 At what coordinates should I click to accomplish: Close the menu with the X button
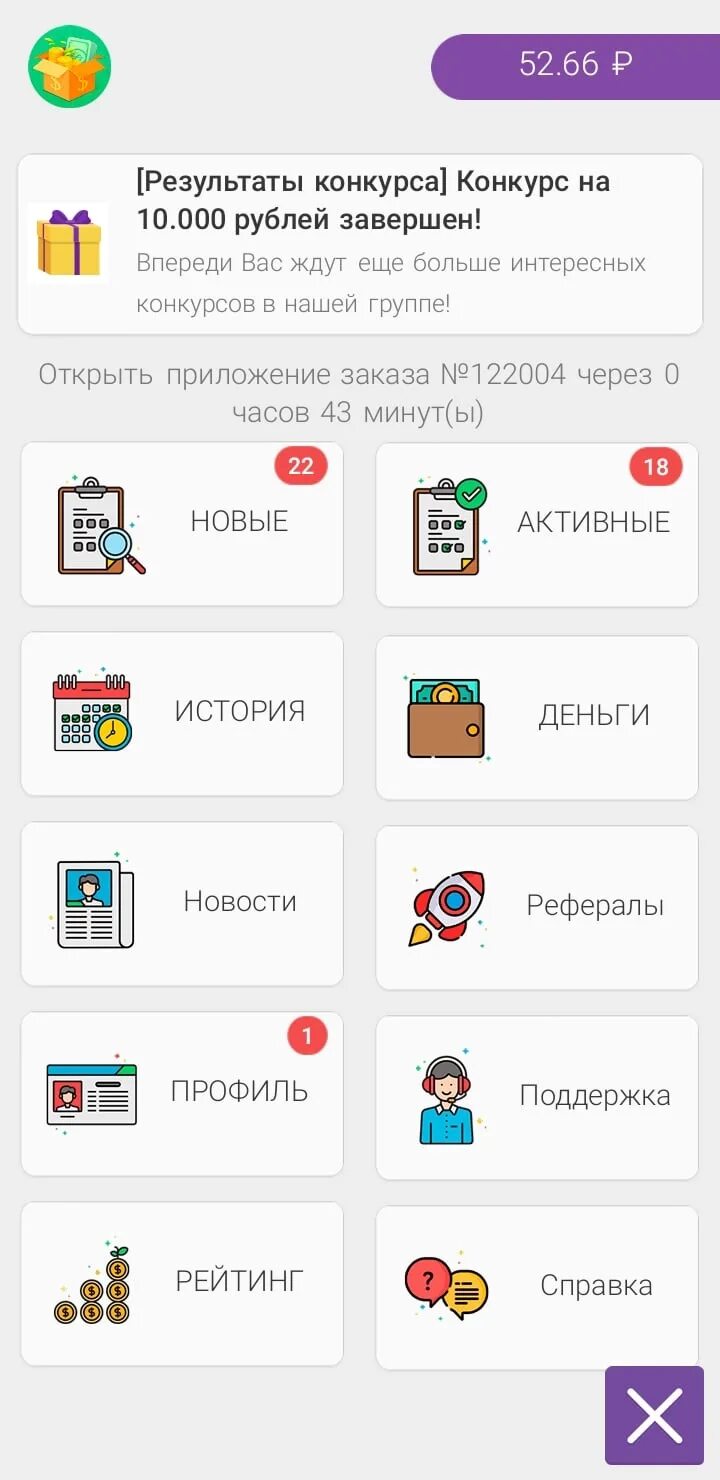coord(654,1415)
